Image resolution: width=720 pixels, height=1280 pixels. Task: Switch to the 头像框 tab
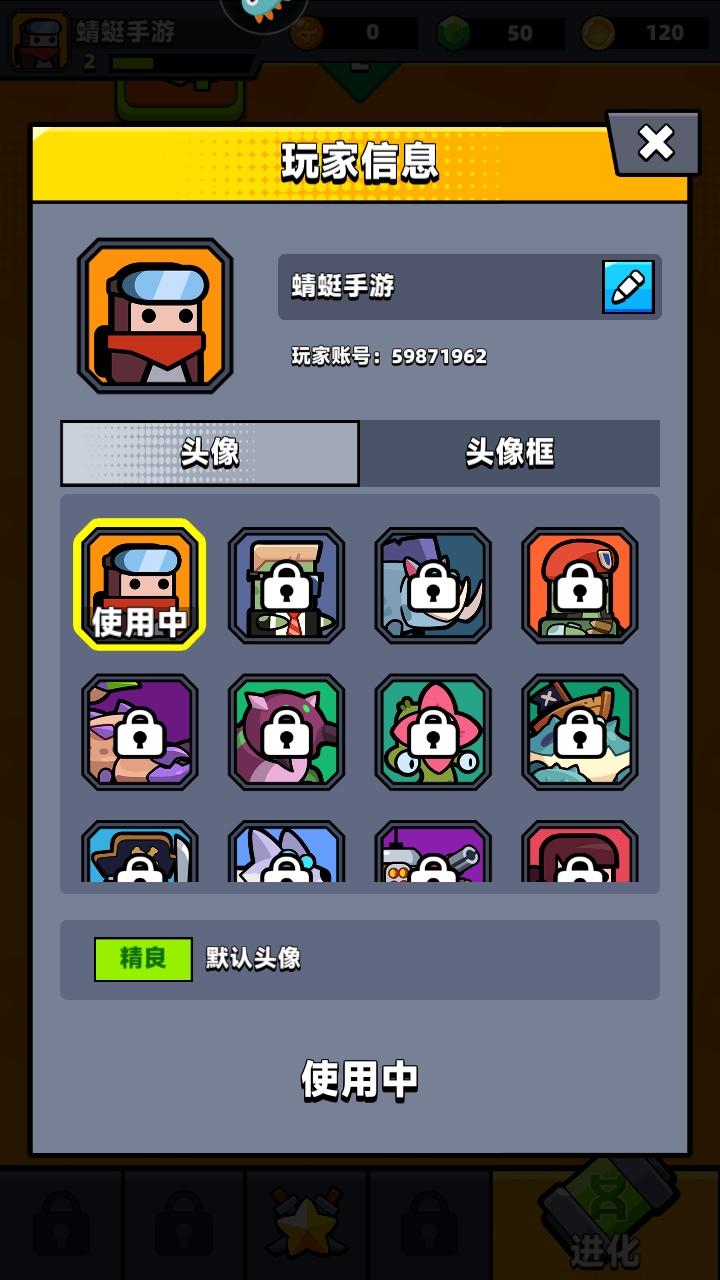509,452
